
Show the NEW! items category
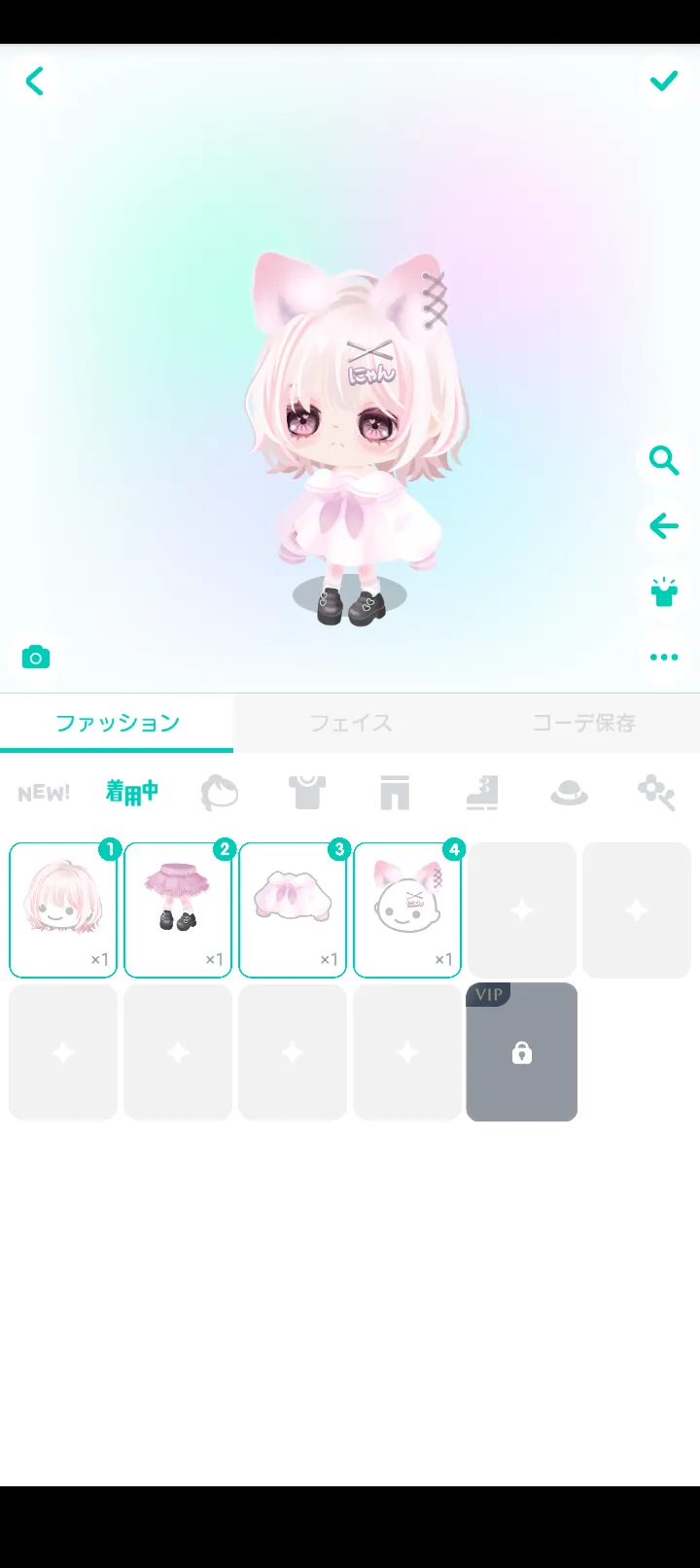[44, 793]
